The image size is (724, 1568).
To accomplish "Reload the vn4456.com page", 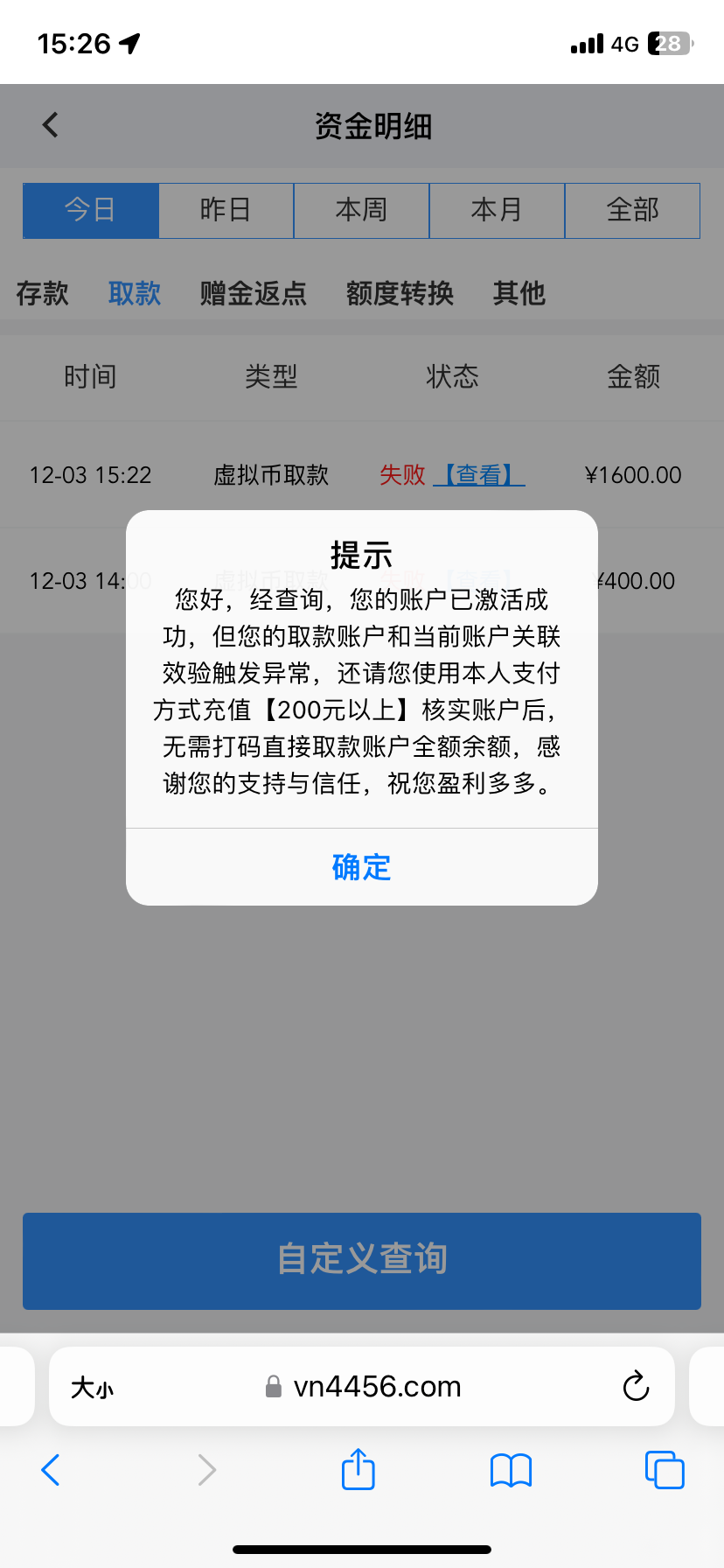I will 636,1386.
